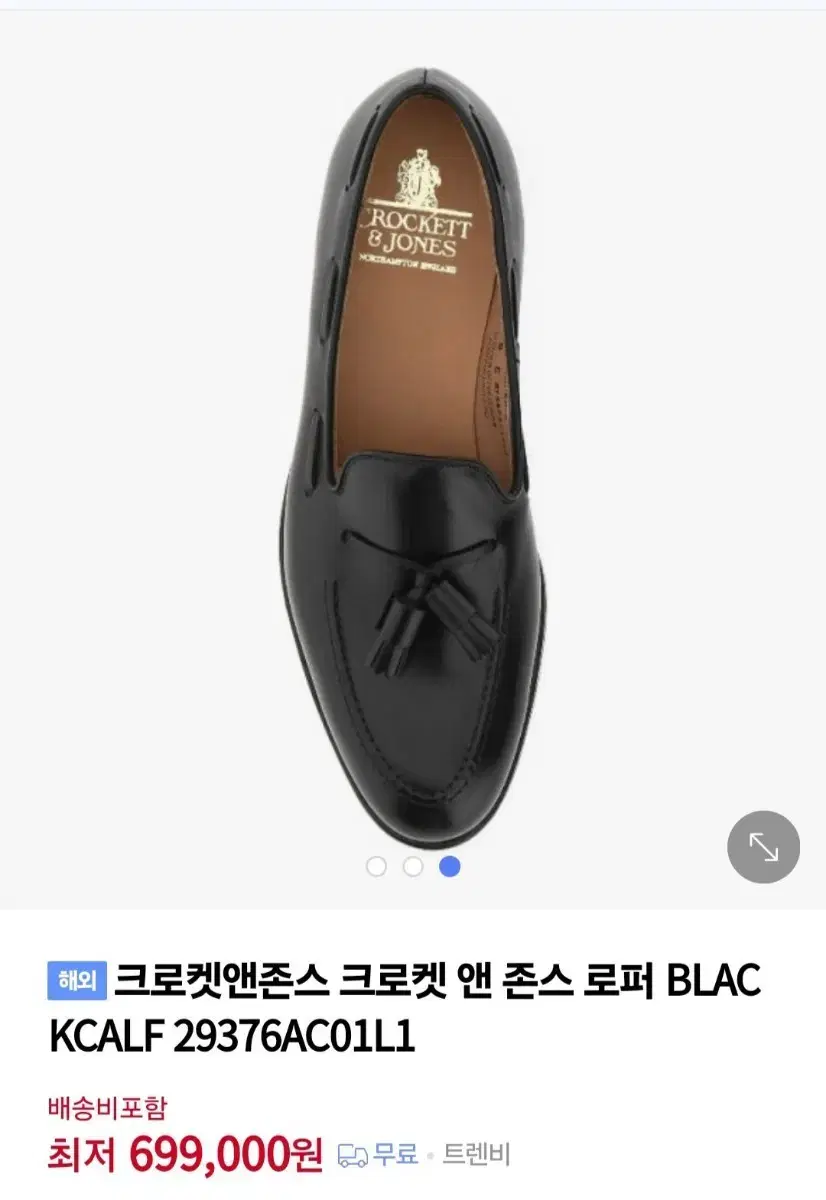Viewport: 826px width, 1200px height.
Task: Click 무료 free shipping text
Action: (393, 1155)
